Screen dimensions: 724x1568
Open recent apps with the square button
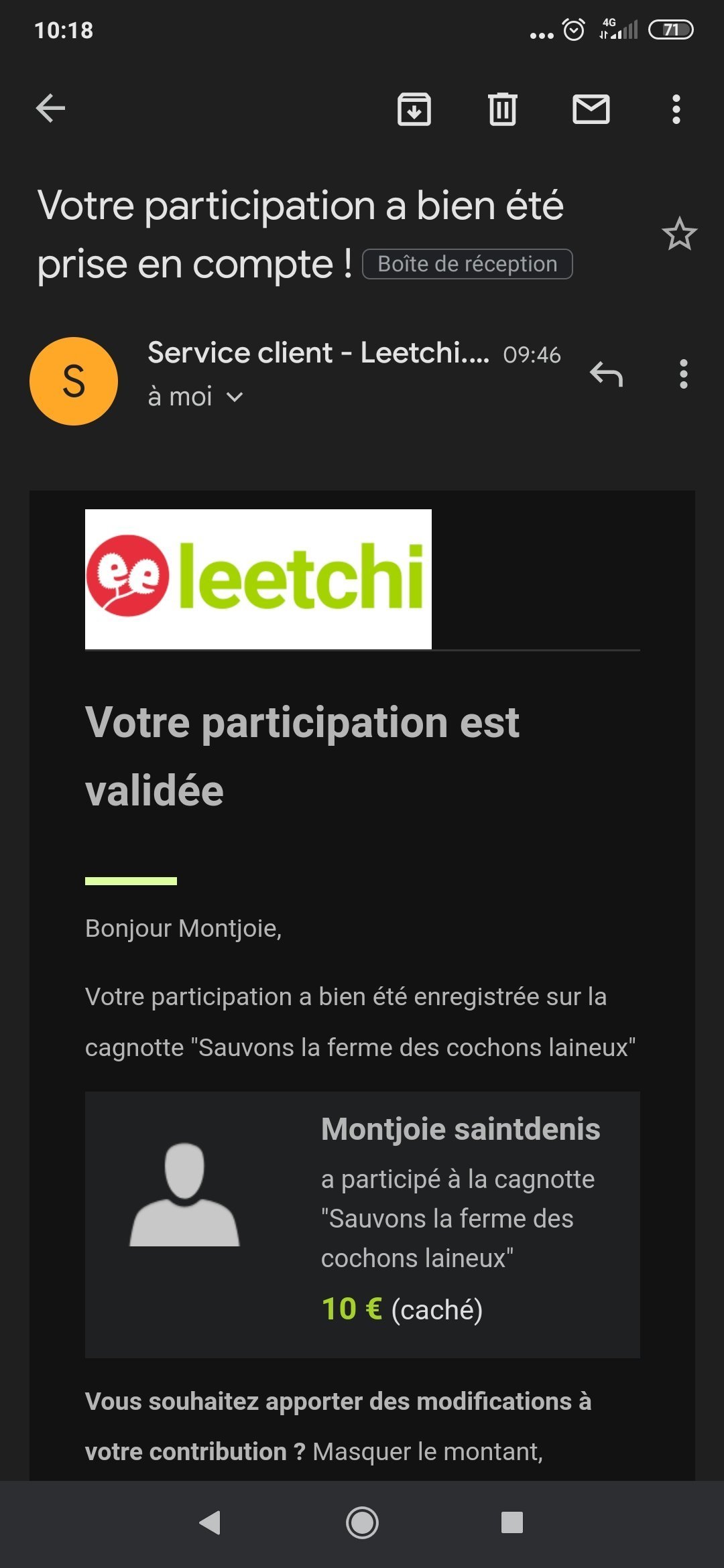512,1523
